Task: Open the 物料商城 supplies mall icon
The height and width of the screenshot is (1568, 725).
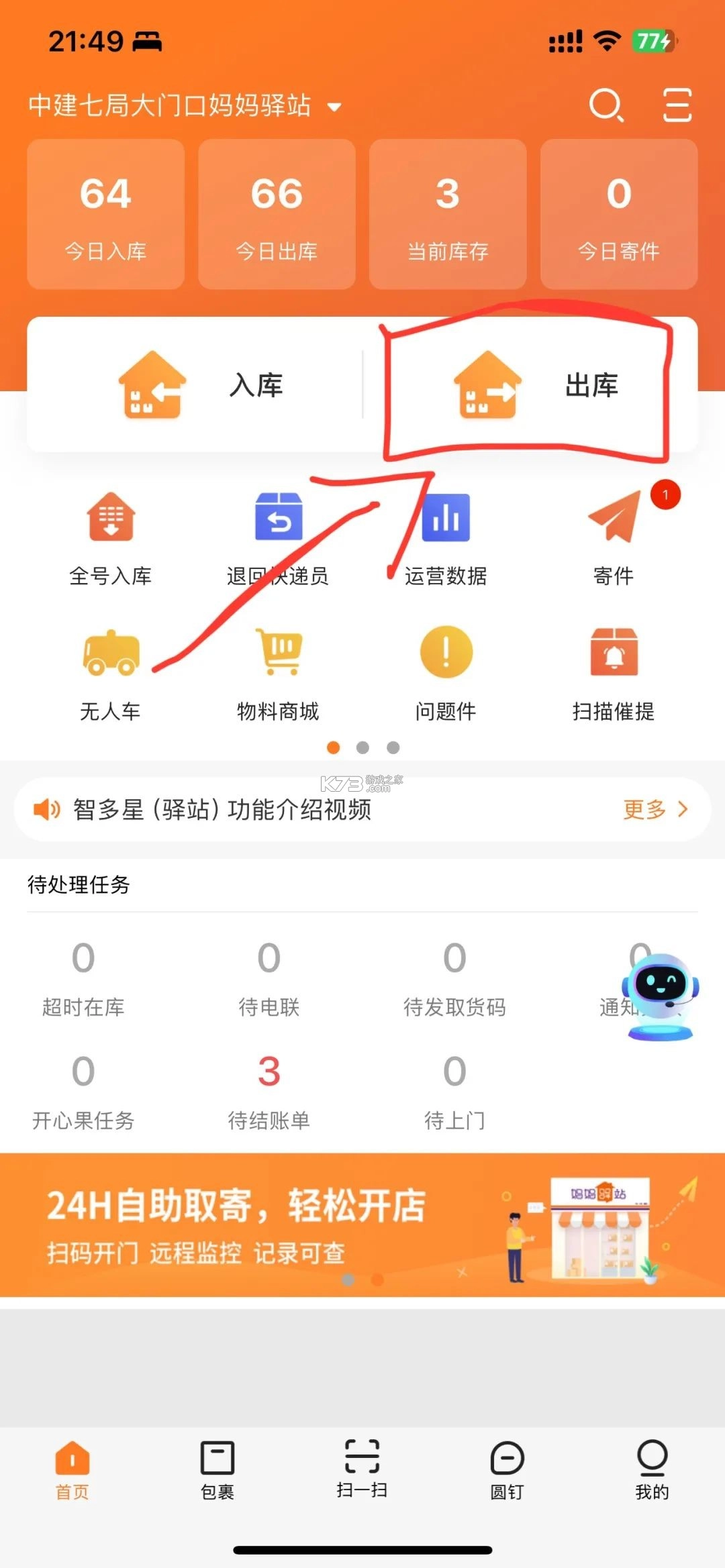Action: (278, 671)
